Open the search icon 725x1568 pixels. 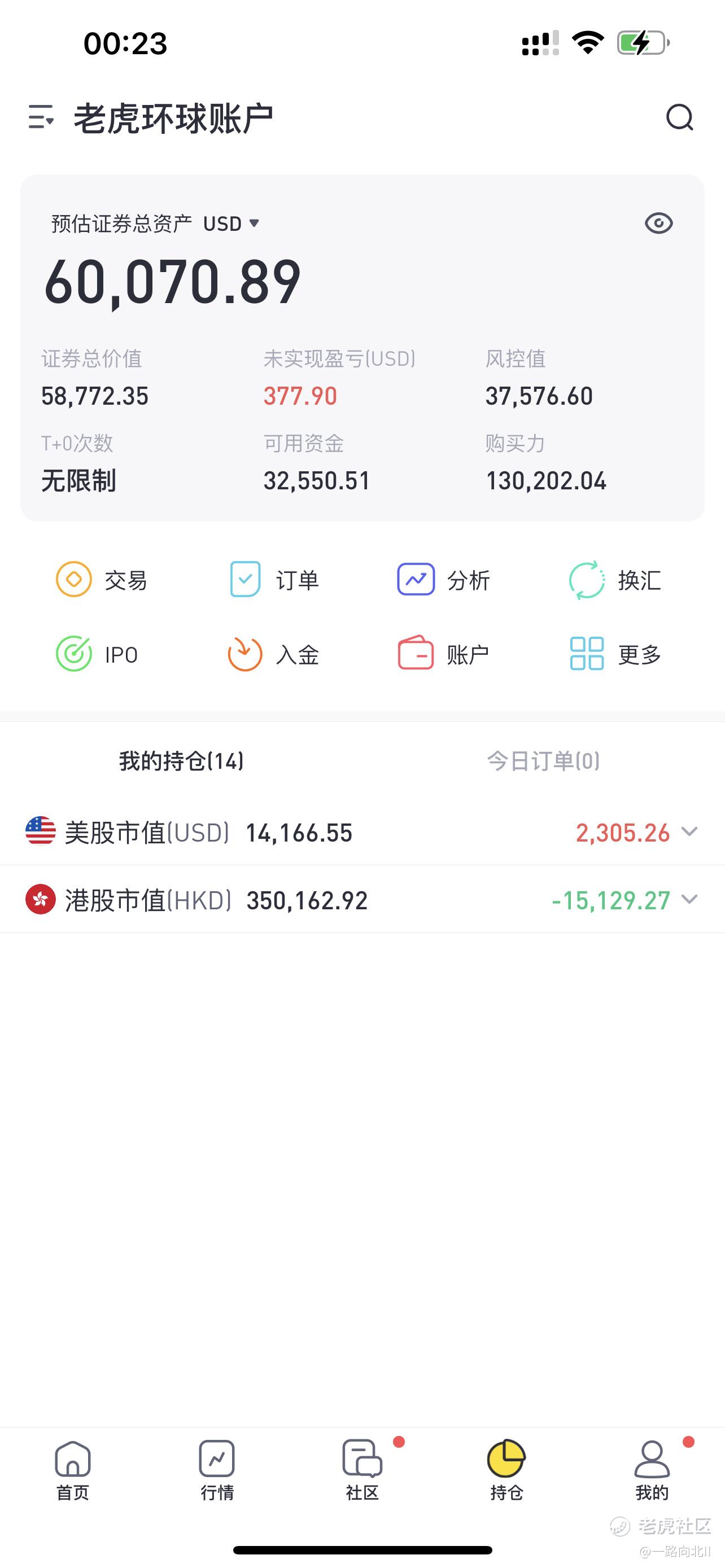coord(679,117)
